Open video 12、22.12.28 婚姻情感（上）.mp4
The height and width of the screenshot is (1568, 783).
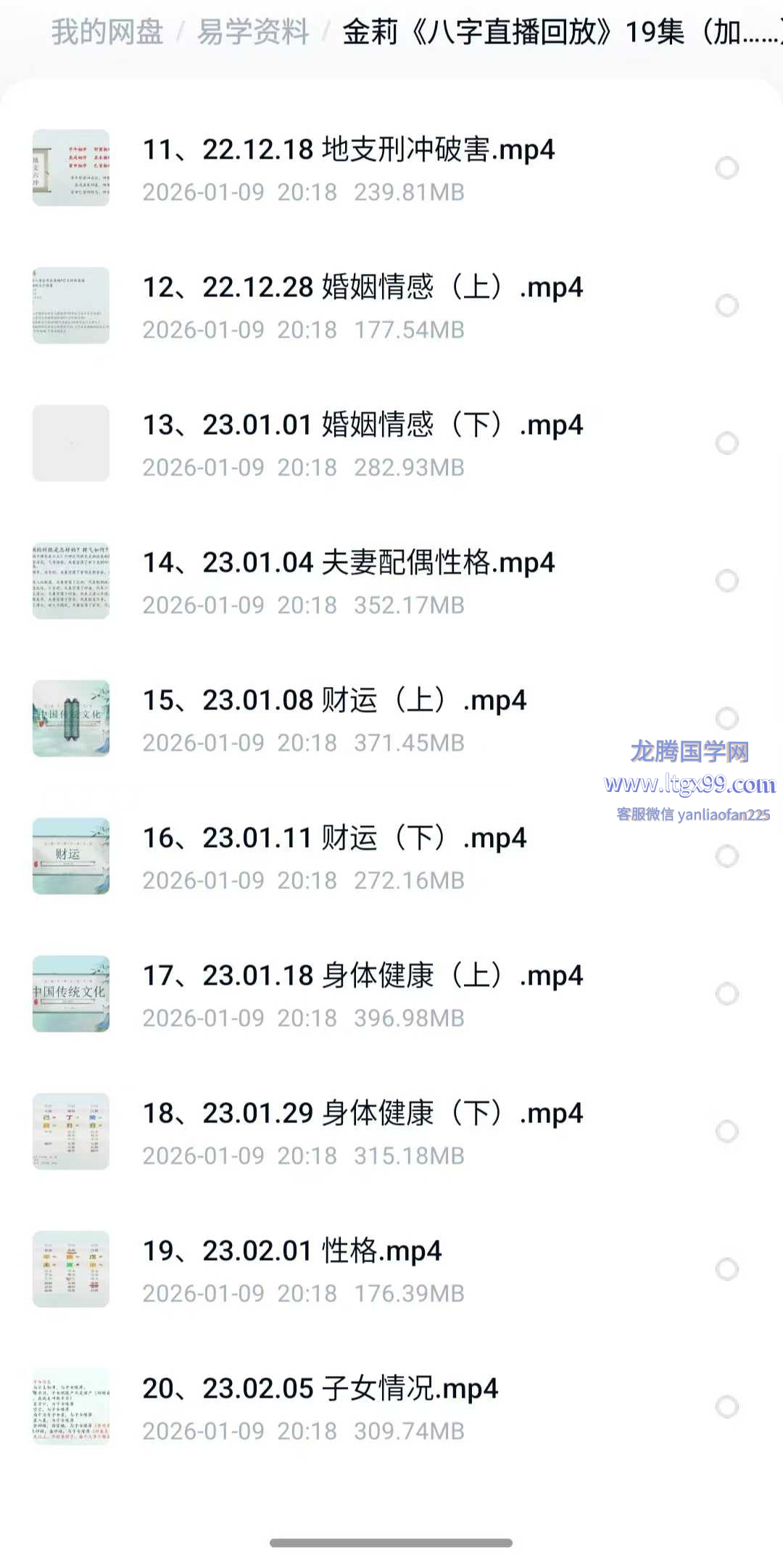click(x=362, y=288)
